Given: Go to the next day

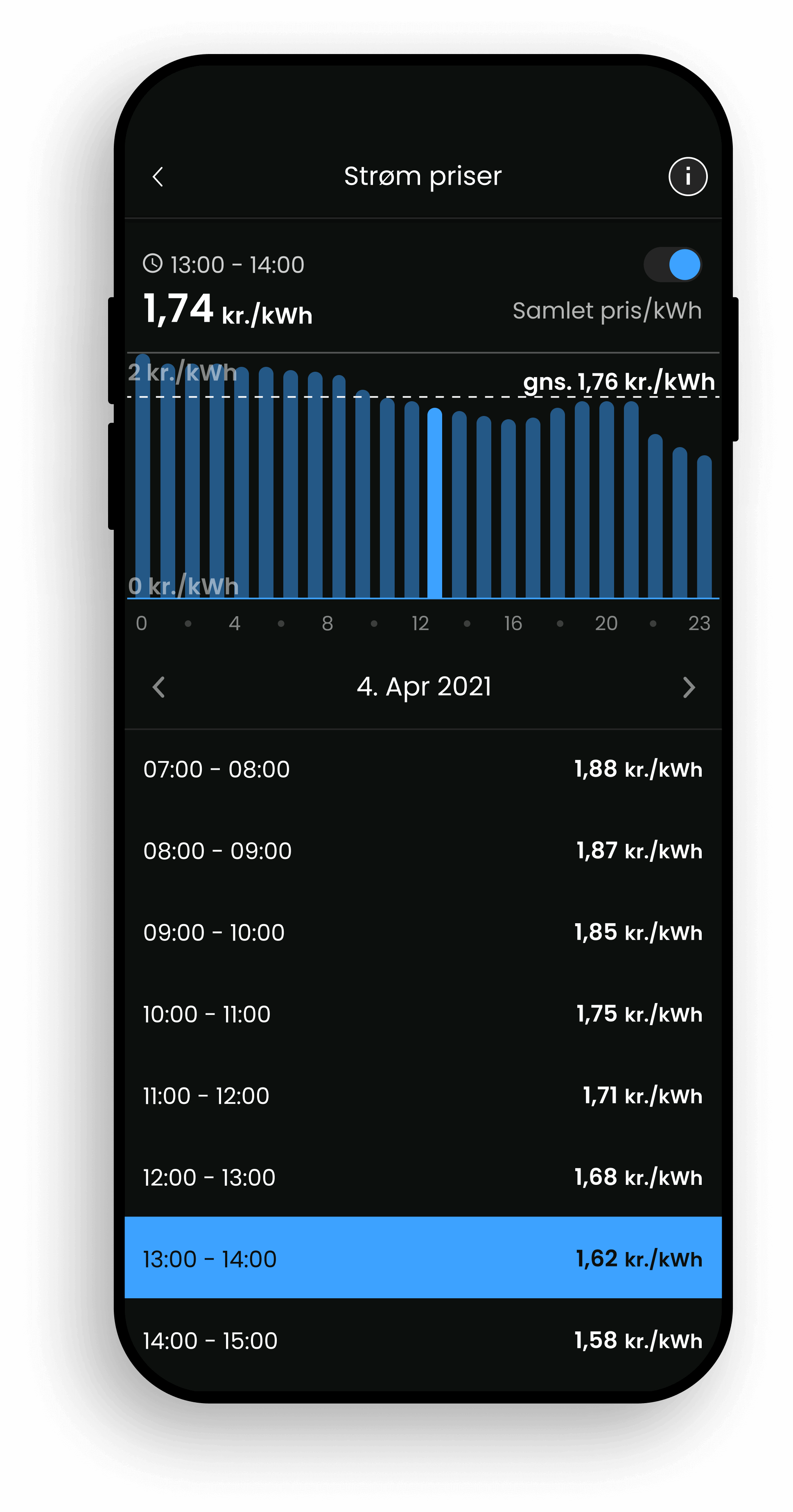Looking at the screenshot, I should tap(689, 687).
